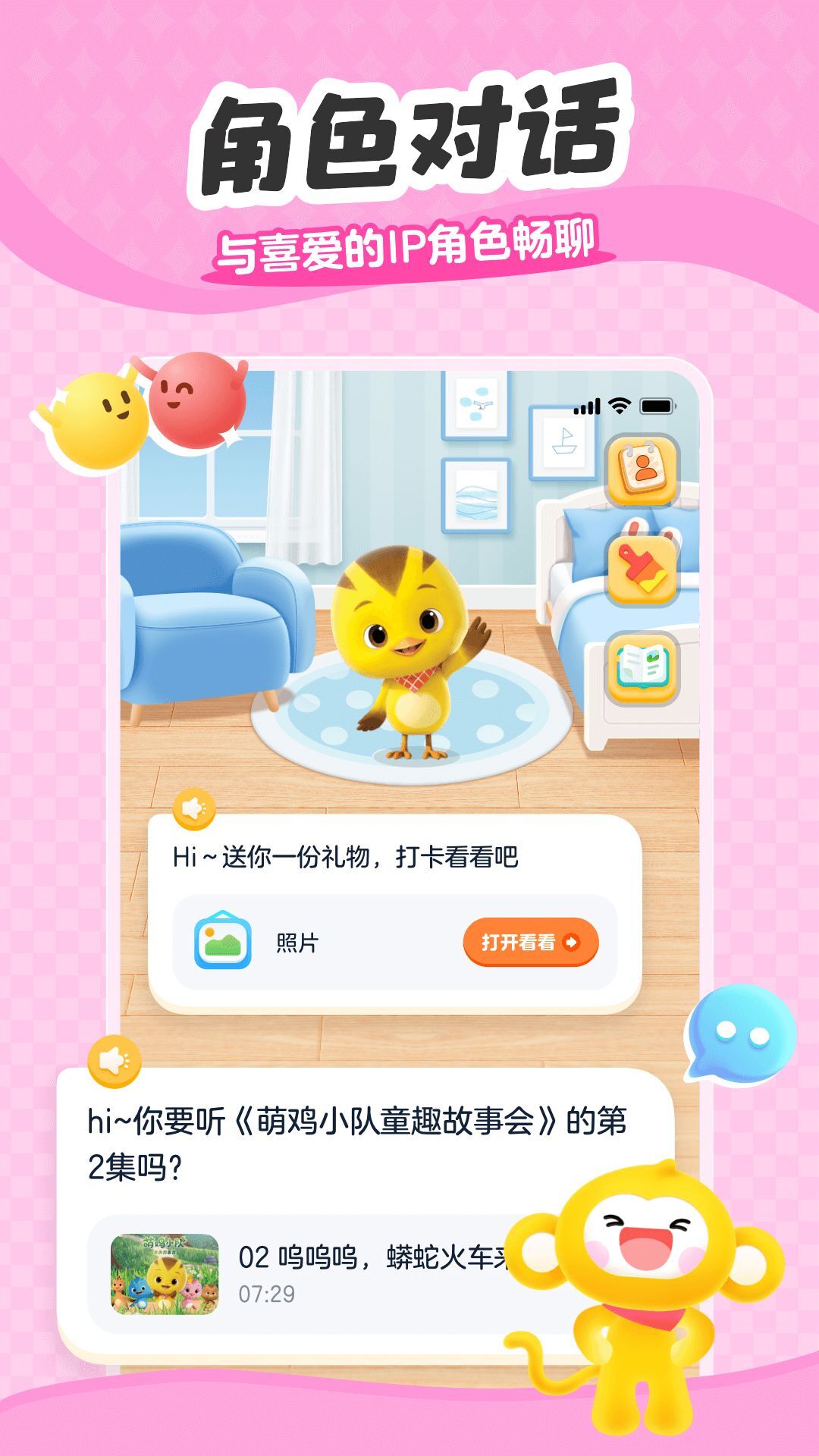The width and height of the screenshot is (819, 1456).
Task: Select the paintbrush dress-up icon
Action: pos(642,570)
